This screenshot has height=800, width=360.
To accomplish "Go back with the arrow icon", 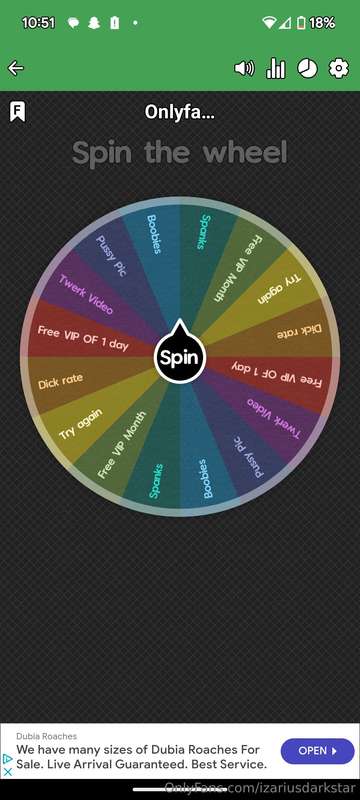I will (16, 68).
